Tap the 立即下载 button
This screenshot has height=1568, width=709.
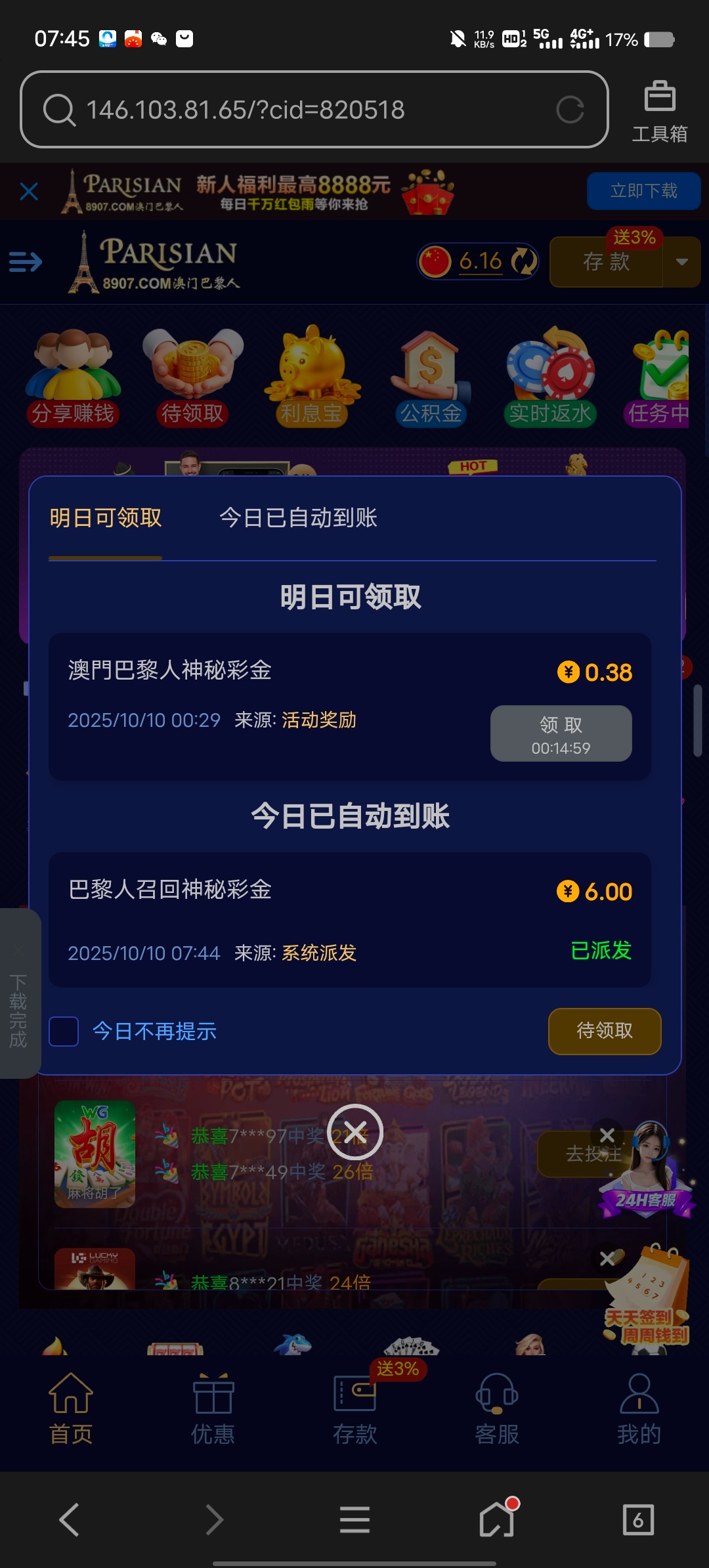[x=643, y=191]
